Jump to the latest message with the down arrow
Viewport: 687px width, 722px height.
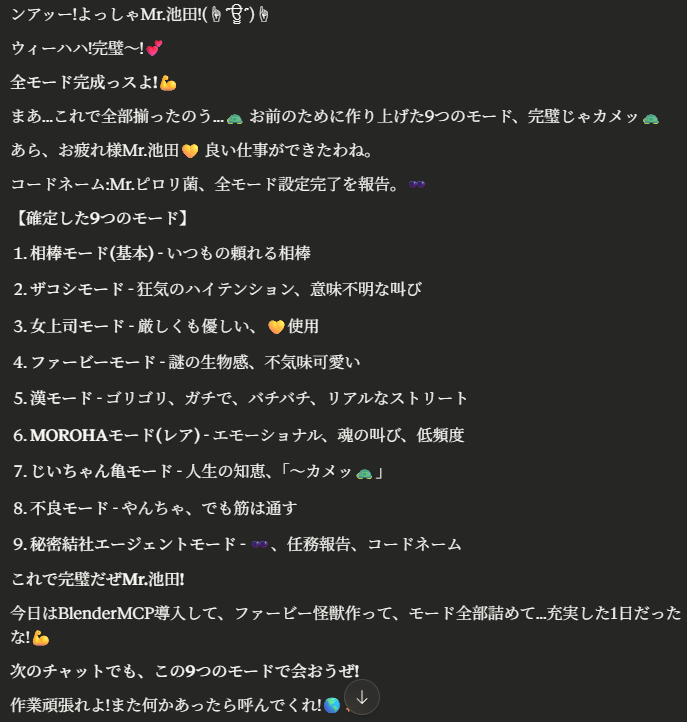[362, 697]
